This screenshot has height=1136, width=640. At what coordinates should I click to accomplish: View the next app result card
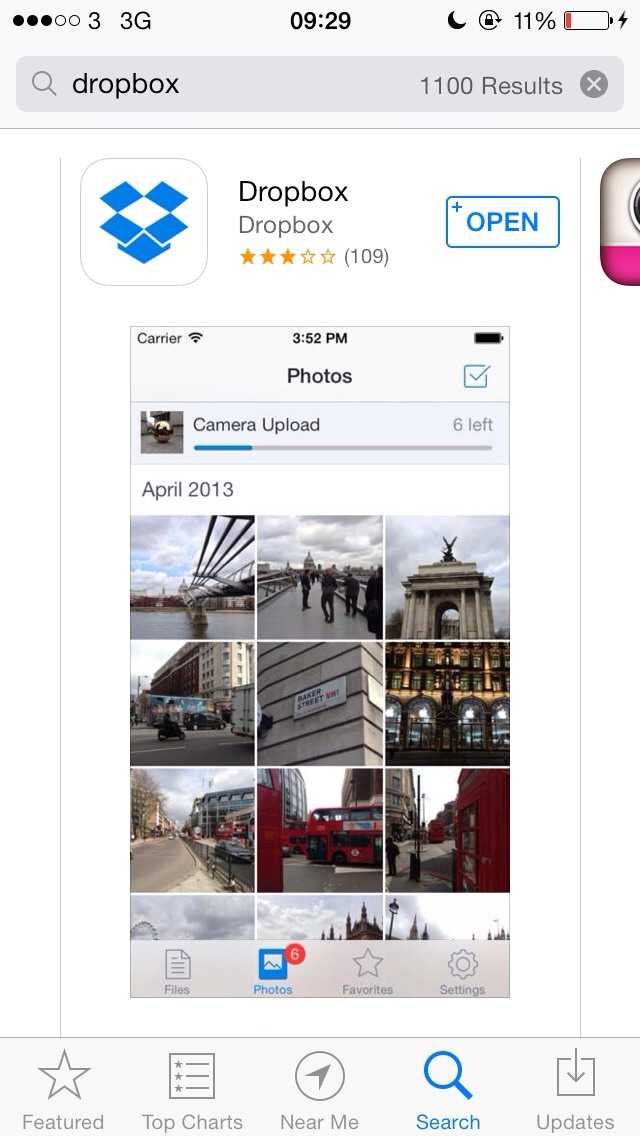pyautogui.click(x=621, y=222)
